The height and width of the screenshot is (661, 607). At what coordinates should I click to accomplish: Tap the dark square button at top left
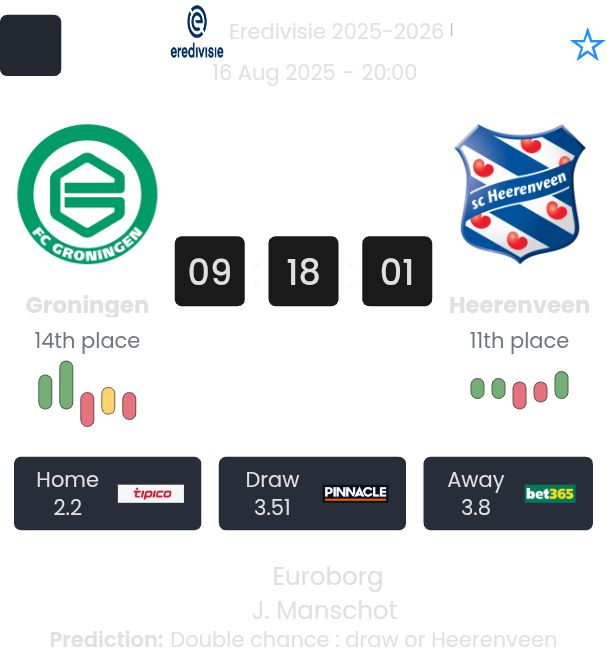coord(30,45)
